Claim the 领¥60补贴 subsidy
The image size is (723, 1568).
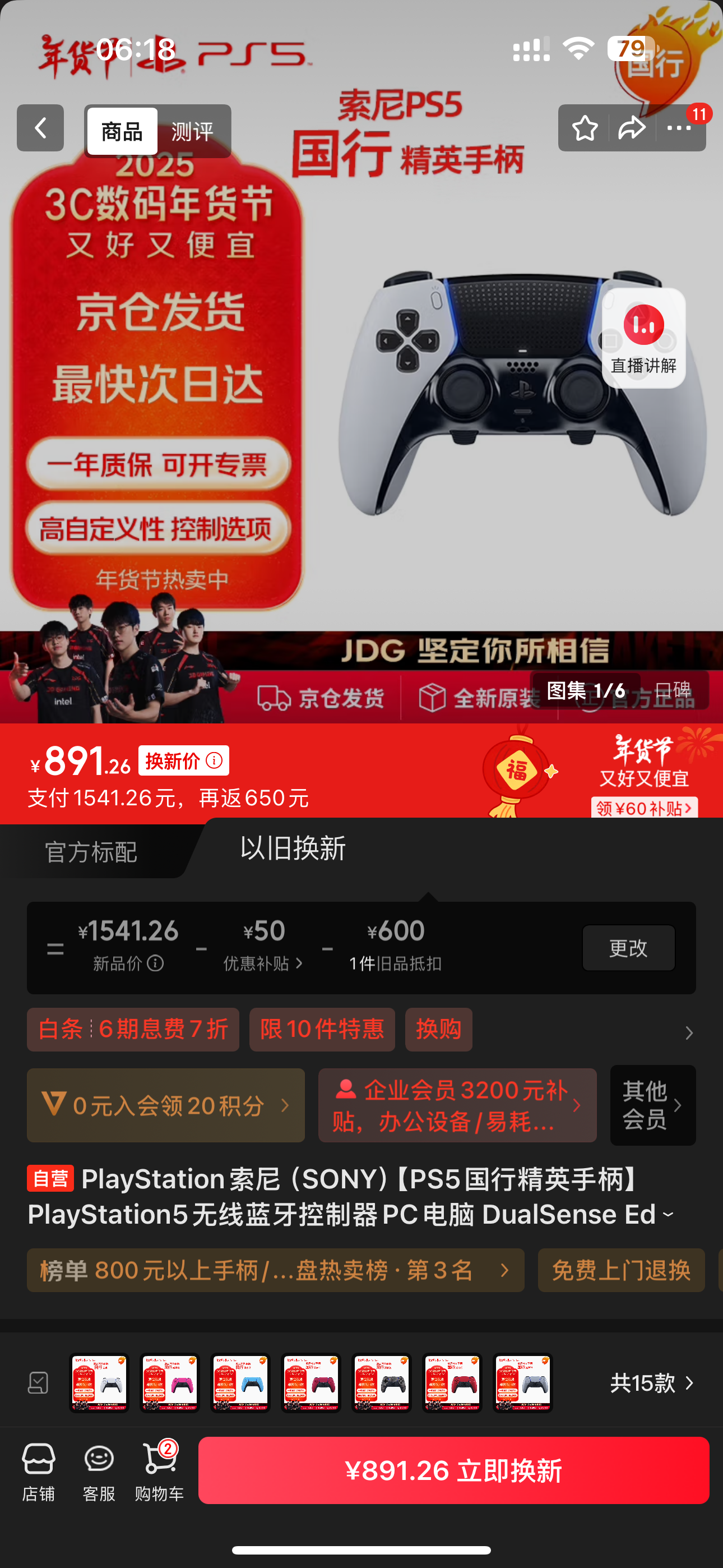[644, 808]
